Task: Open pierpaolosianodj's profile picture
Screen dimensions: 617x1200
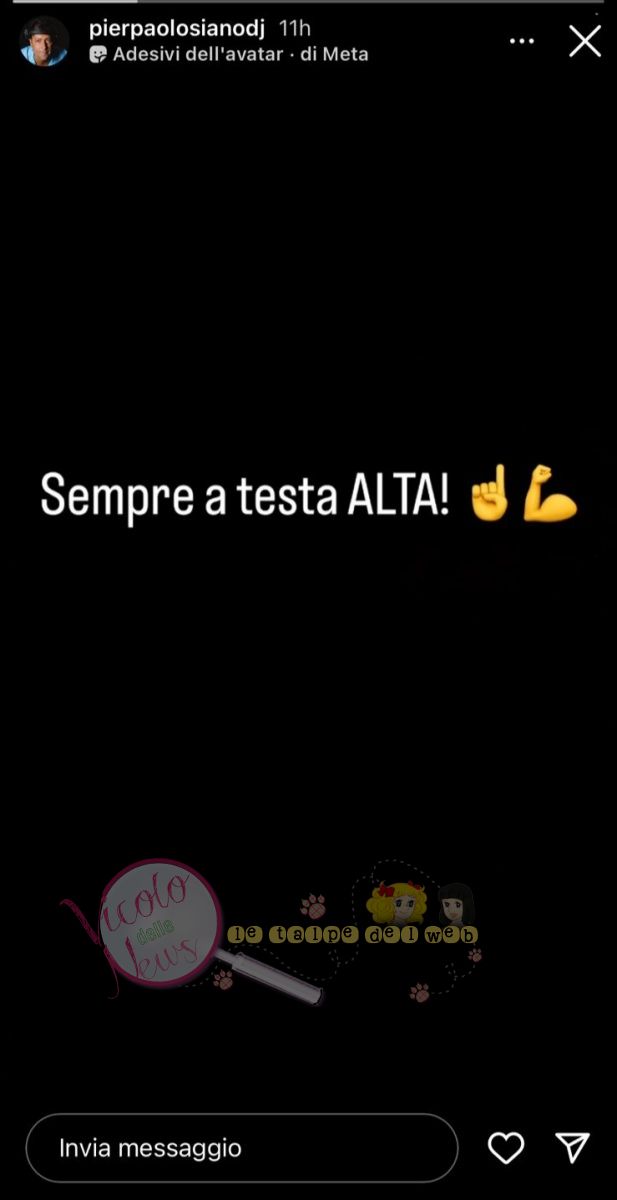Action: coord(44,41)
